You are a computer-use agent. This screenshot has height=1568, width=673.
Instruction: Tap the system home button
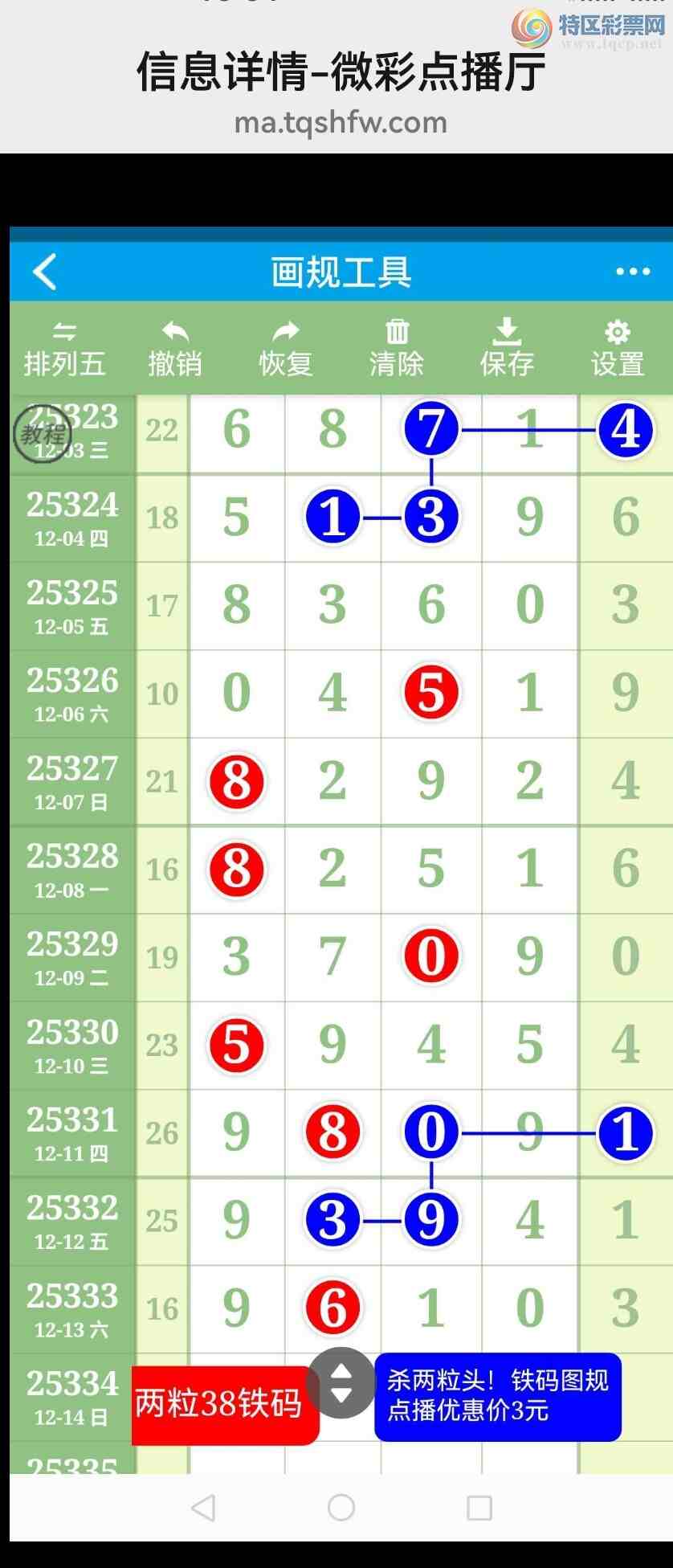click(341, 1507)
